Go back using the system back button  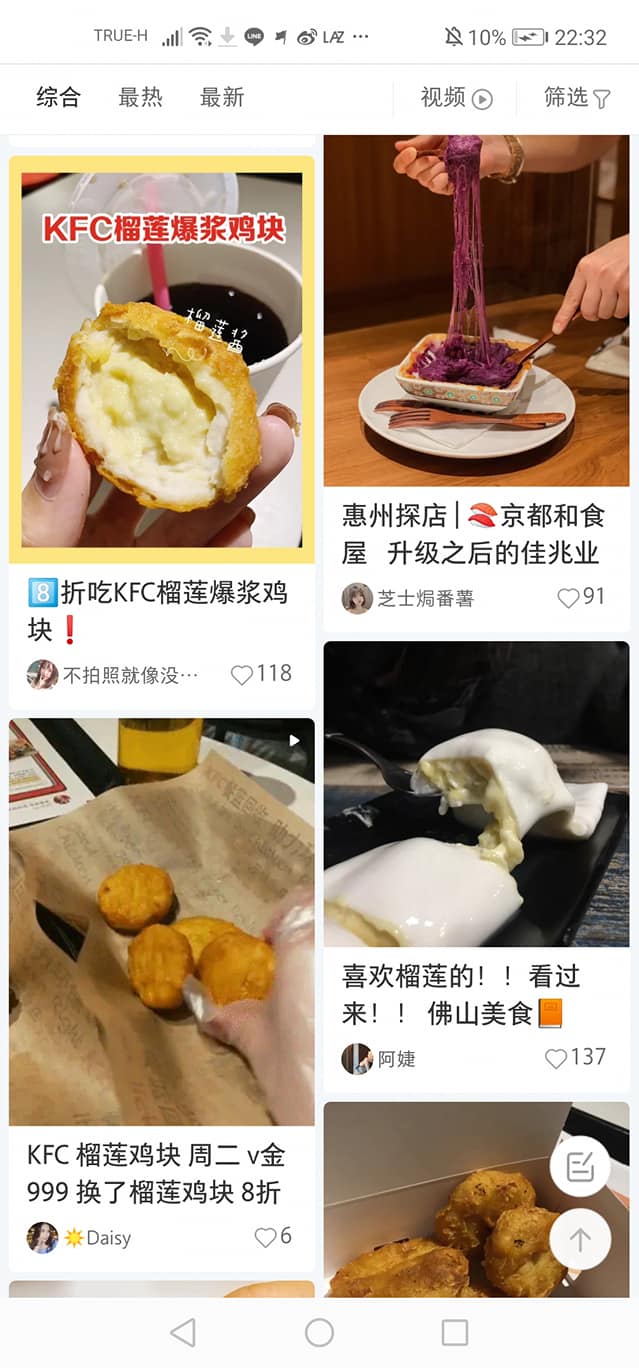pyautogui.click(x=182, y=1332)
